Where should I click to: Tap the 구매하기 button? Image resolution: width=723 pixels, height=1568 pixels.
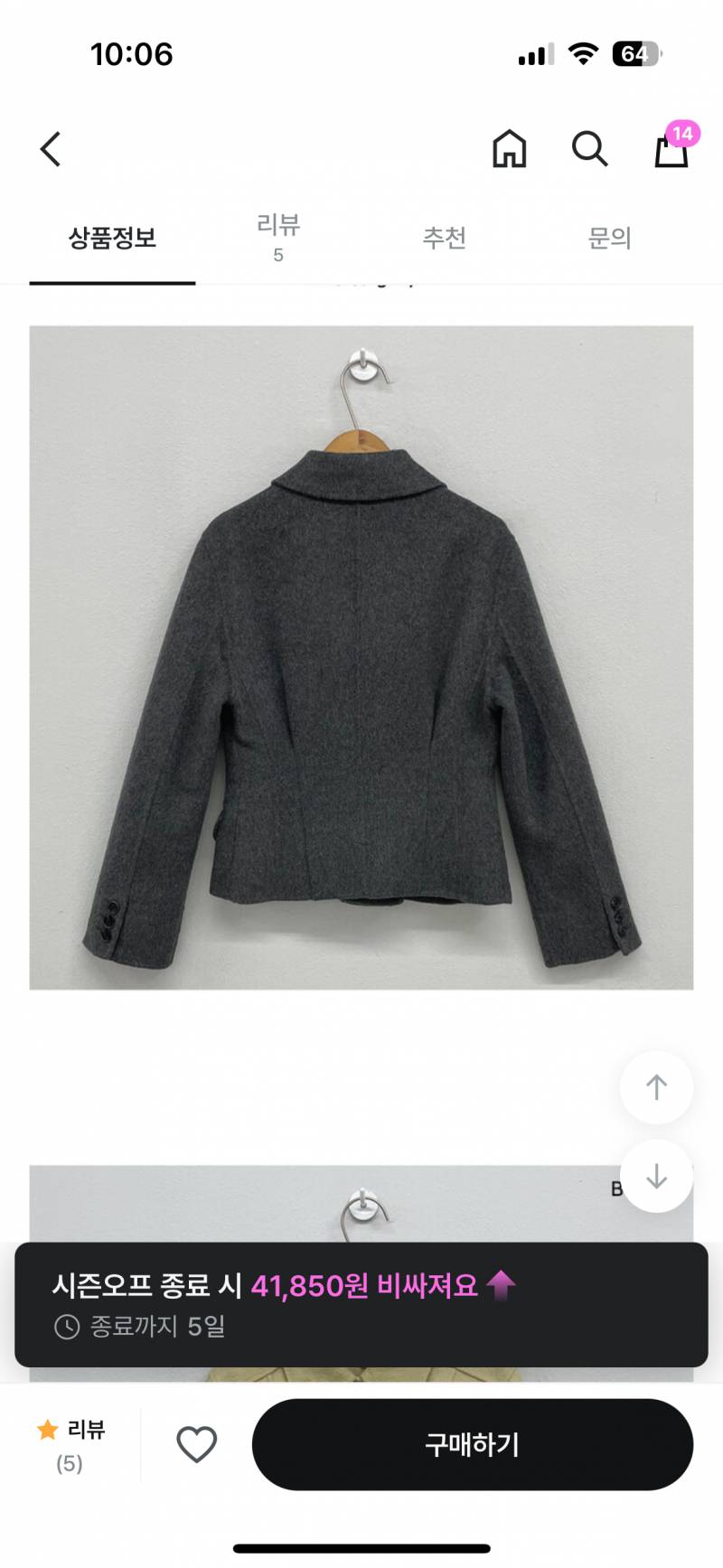click(x=473, y=1444)
